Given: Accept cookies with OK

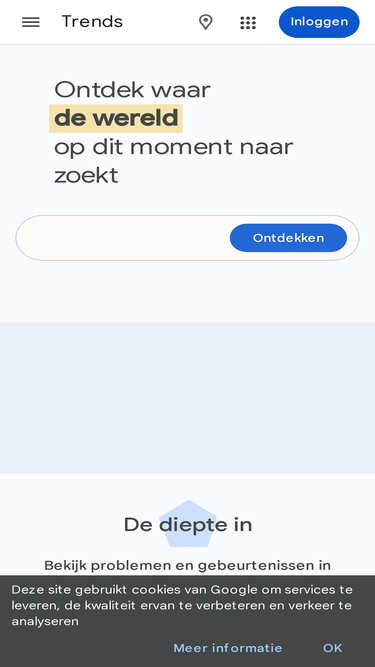Looking at the screenshot, I should click(x=332, y=648).
